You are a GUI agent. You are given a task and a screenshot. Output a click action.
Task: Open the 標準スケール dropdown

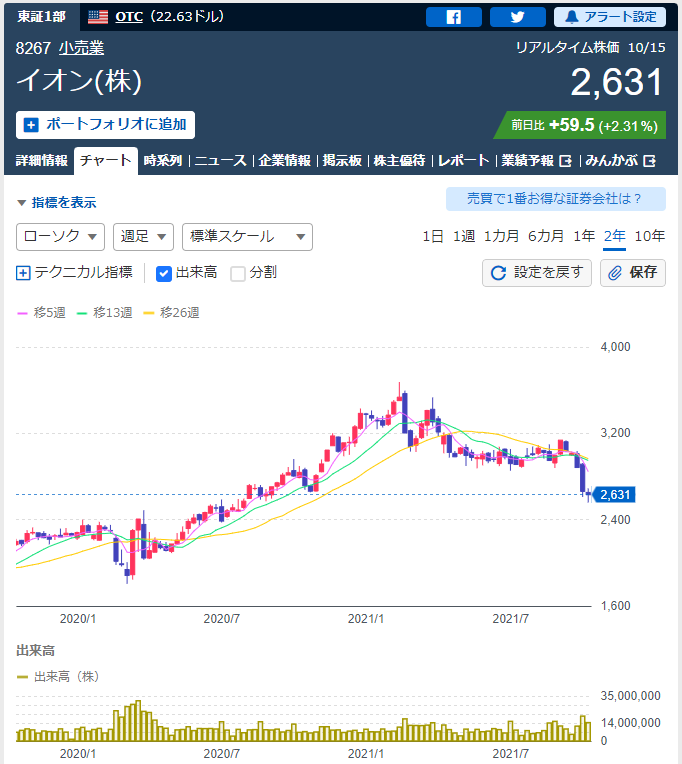[x=247, y=237]
